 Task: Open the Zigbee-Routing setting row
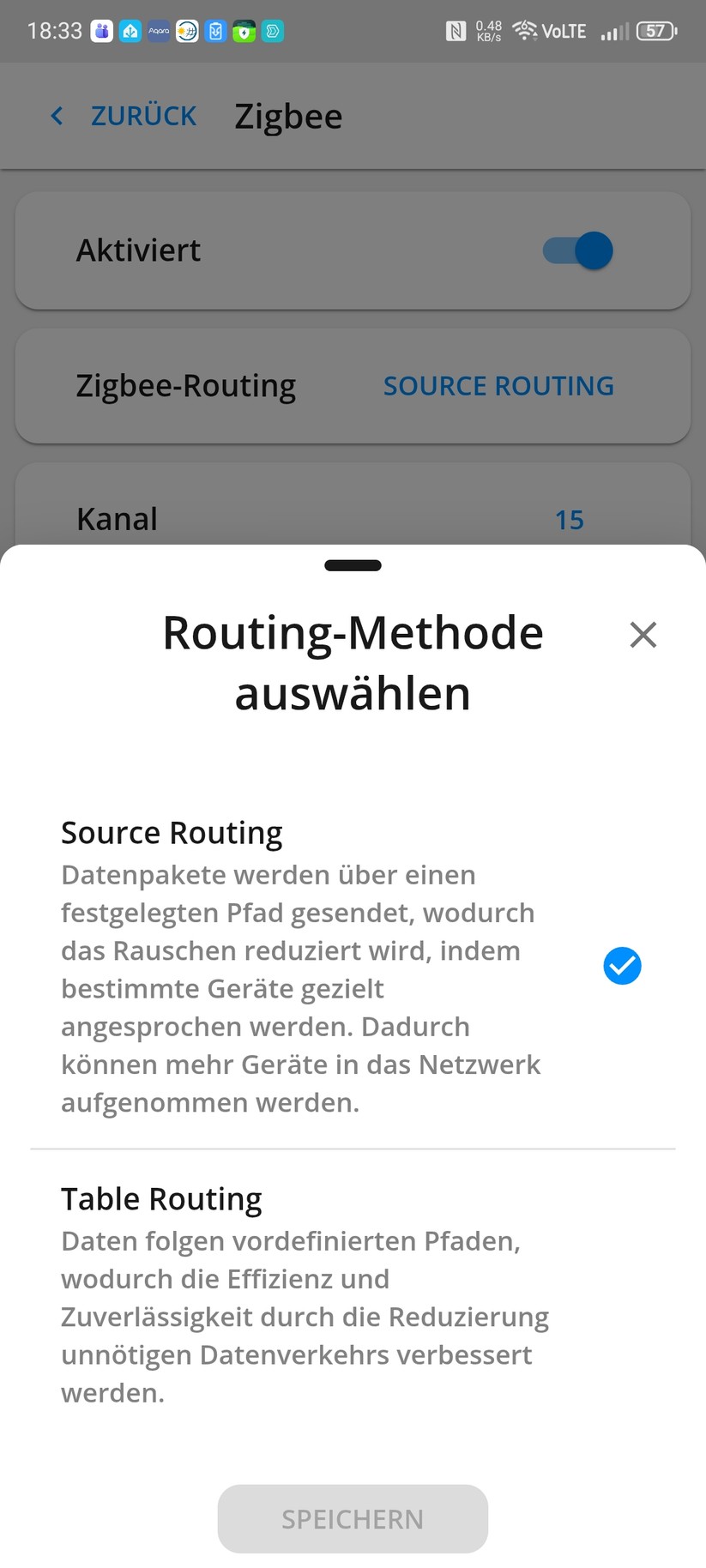click(x=353, y=386)
